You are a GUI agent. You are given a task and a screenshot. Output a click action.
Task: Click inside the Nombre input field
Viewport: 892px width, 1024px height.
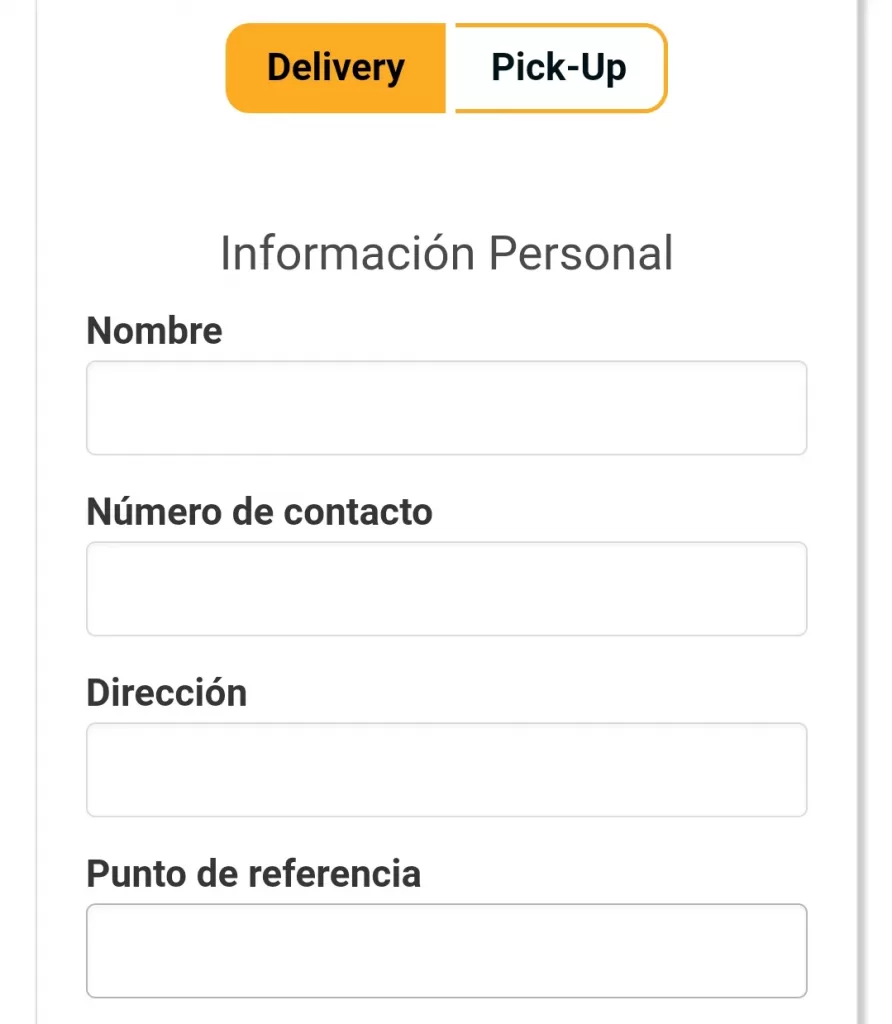point(446,408)
